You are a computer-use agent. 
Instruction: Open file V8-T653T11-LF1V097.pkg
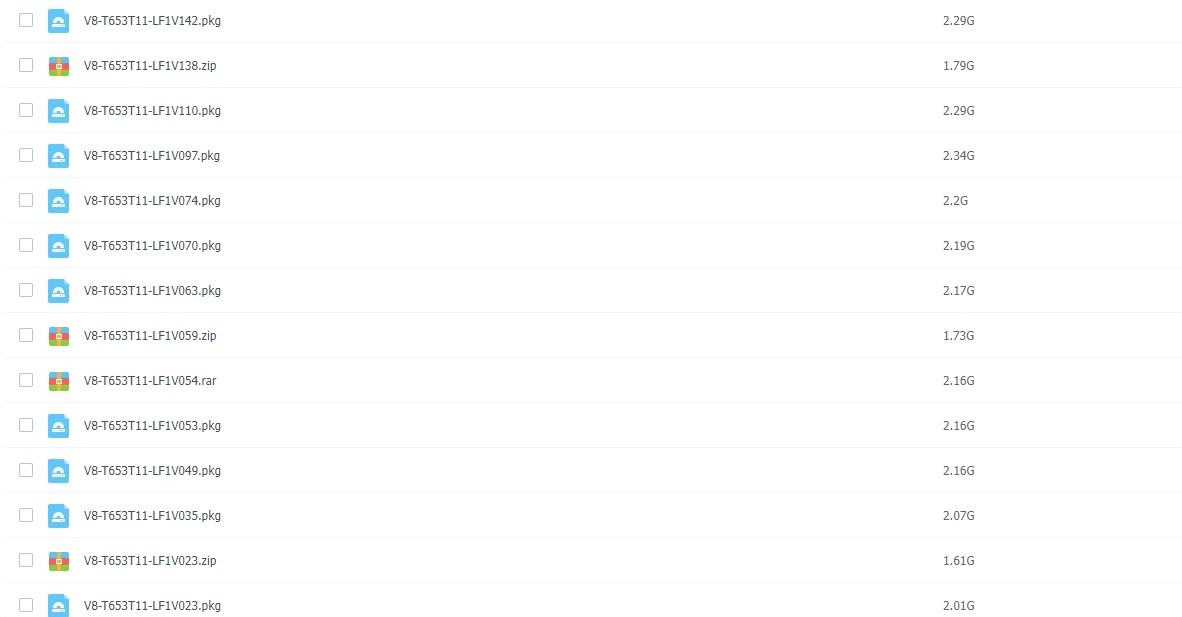click(x=151, y=156)
